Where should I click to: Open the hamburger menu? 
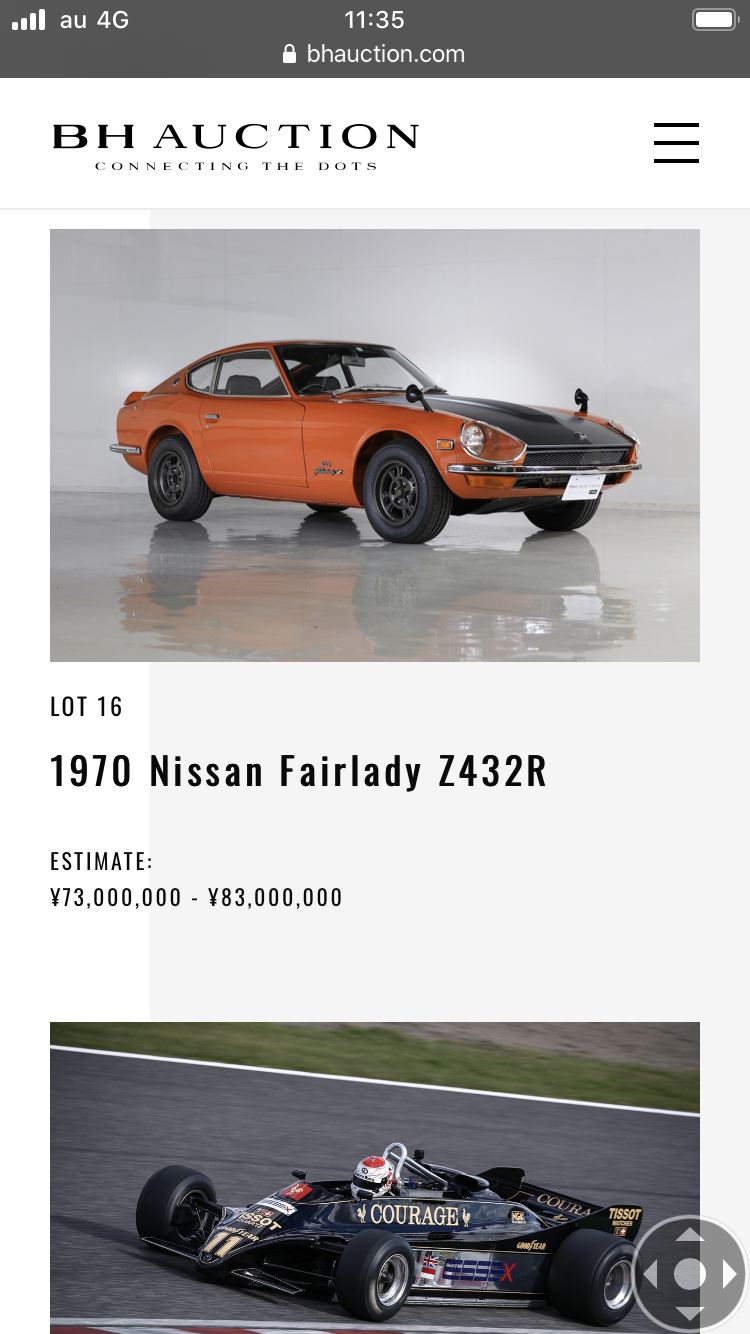click(676, 143)
